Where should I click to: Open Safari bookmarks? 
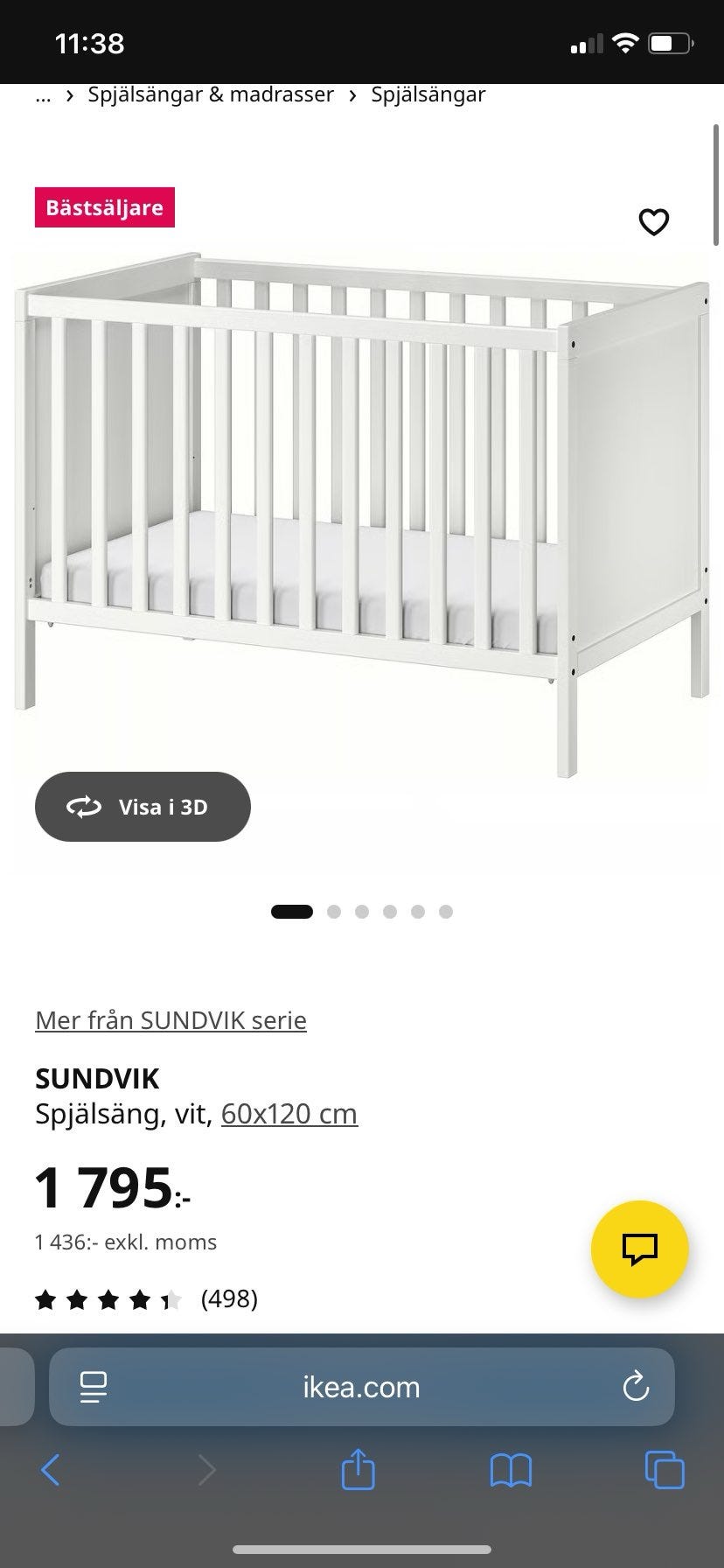tap(511, 1470)
